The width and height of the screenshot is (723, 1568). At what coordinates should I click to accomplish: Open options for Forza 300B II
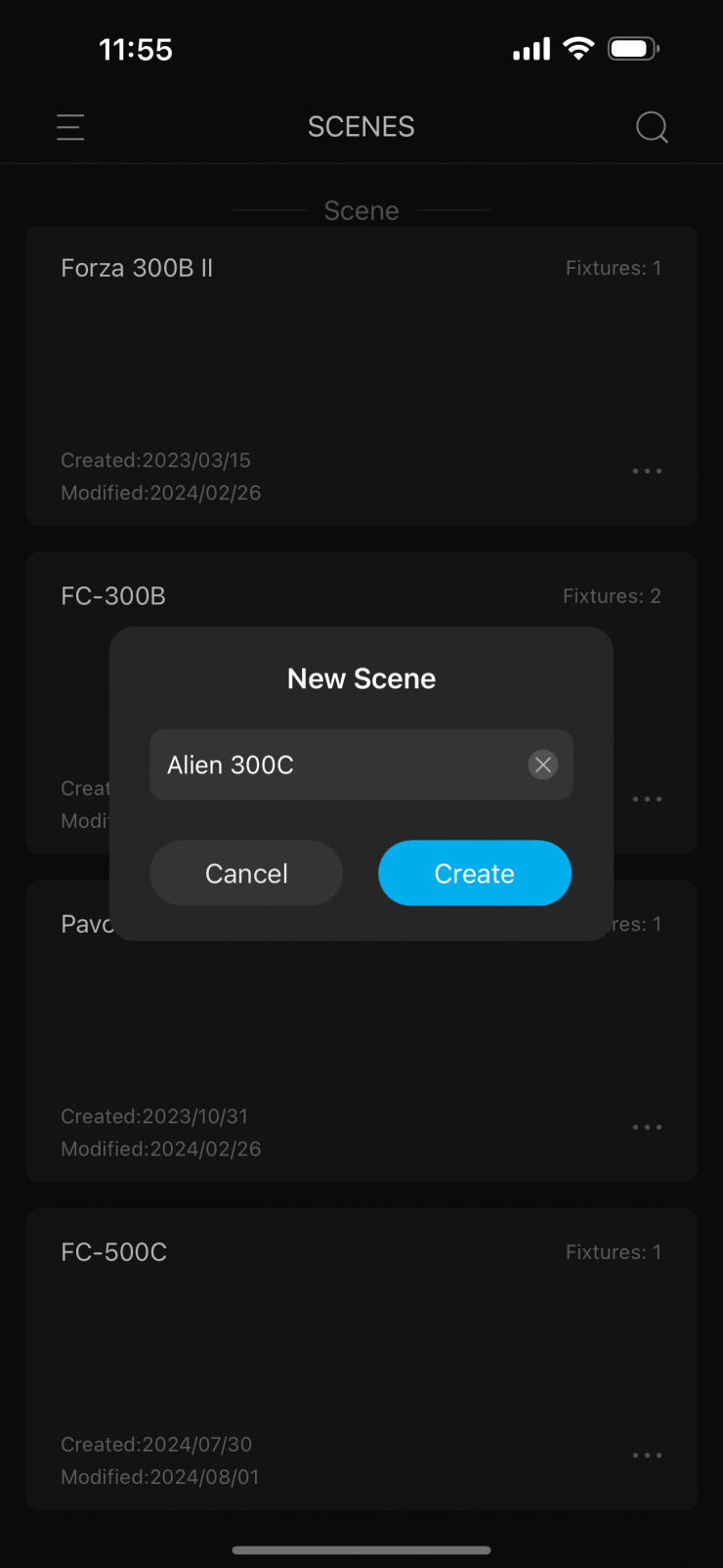click(x=647, y=471)
